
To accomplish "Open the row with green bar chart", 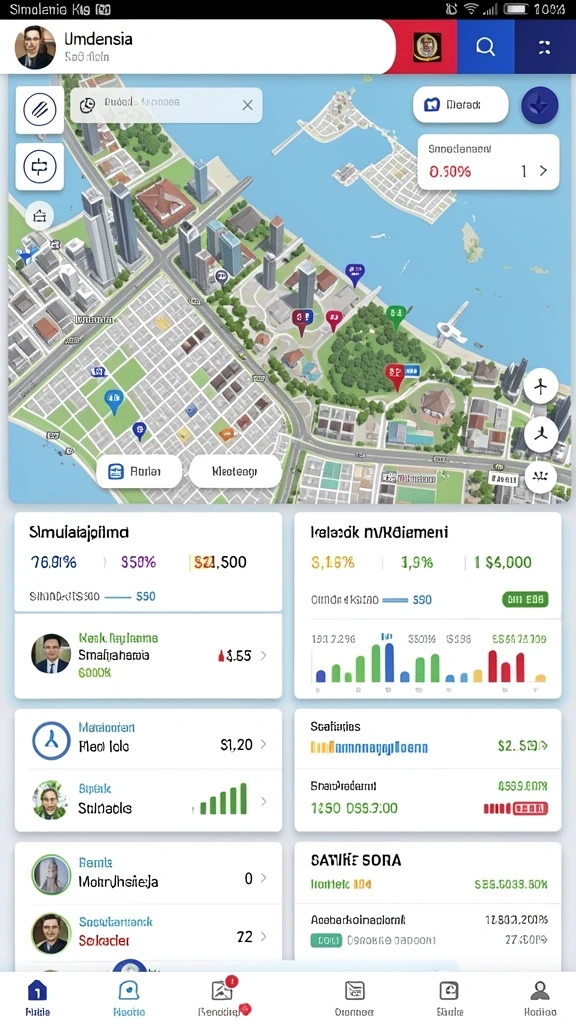I will (148, 800).
